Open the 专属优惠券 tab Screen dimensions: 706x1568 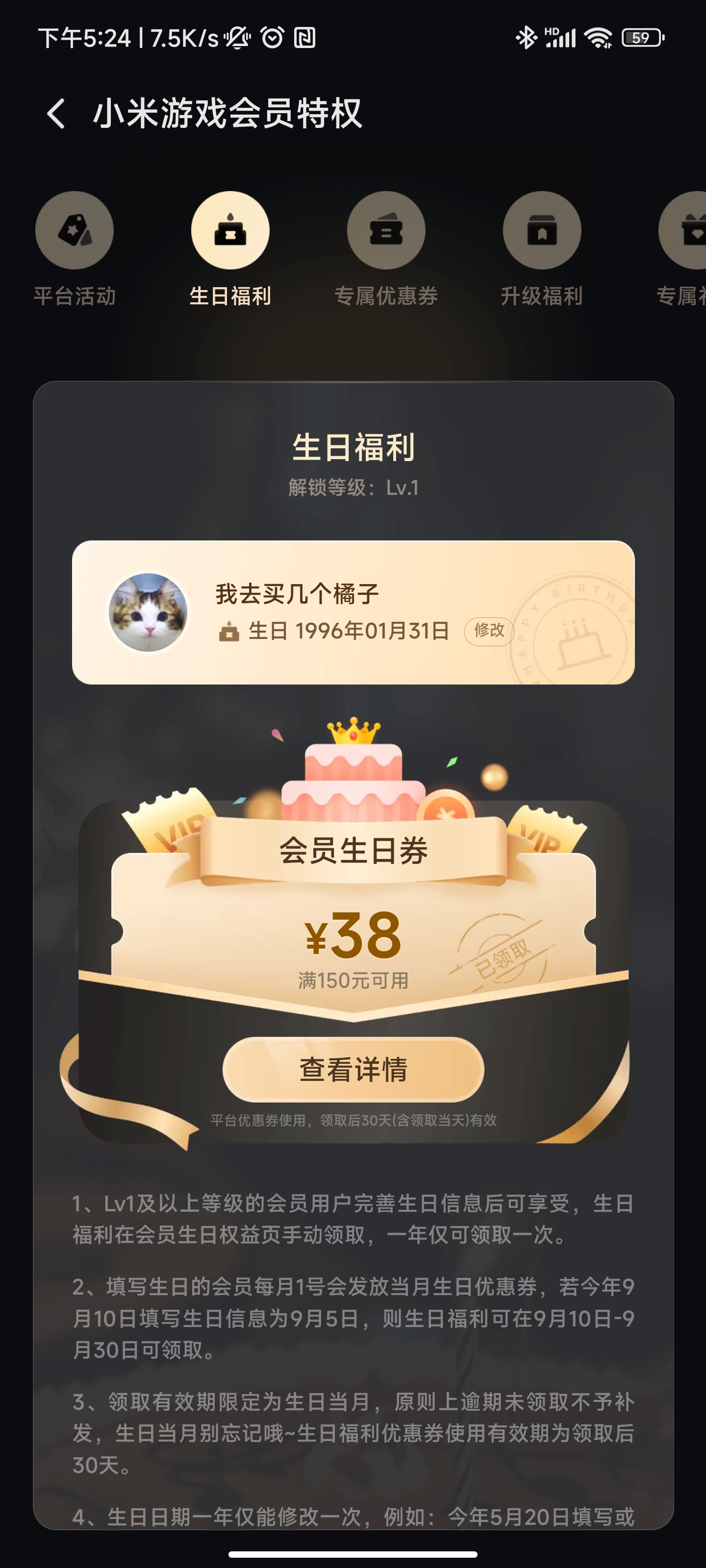coord(385,231)
